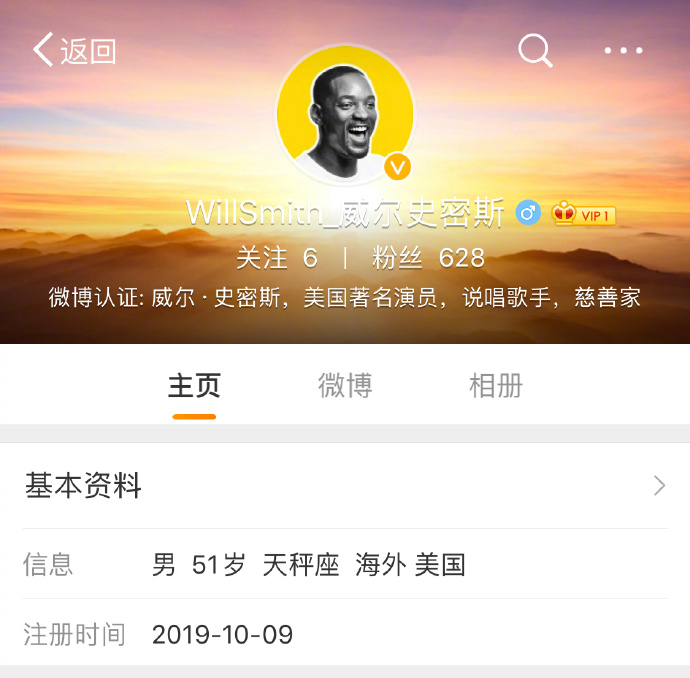Tap the VIP 1 membership badge
The width and height of the screenshot is (690, 678).
pos(584,214)
